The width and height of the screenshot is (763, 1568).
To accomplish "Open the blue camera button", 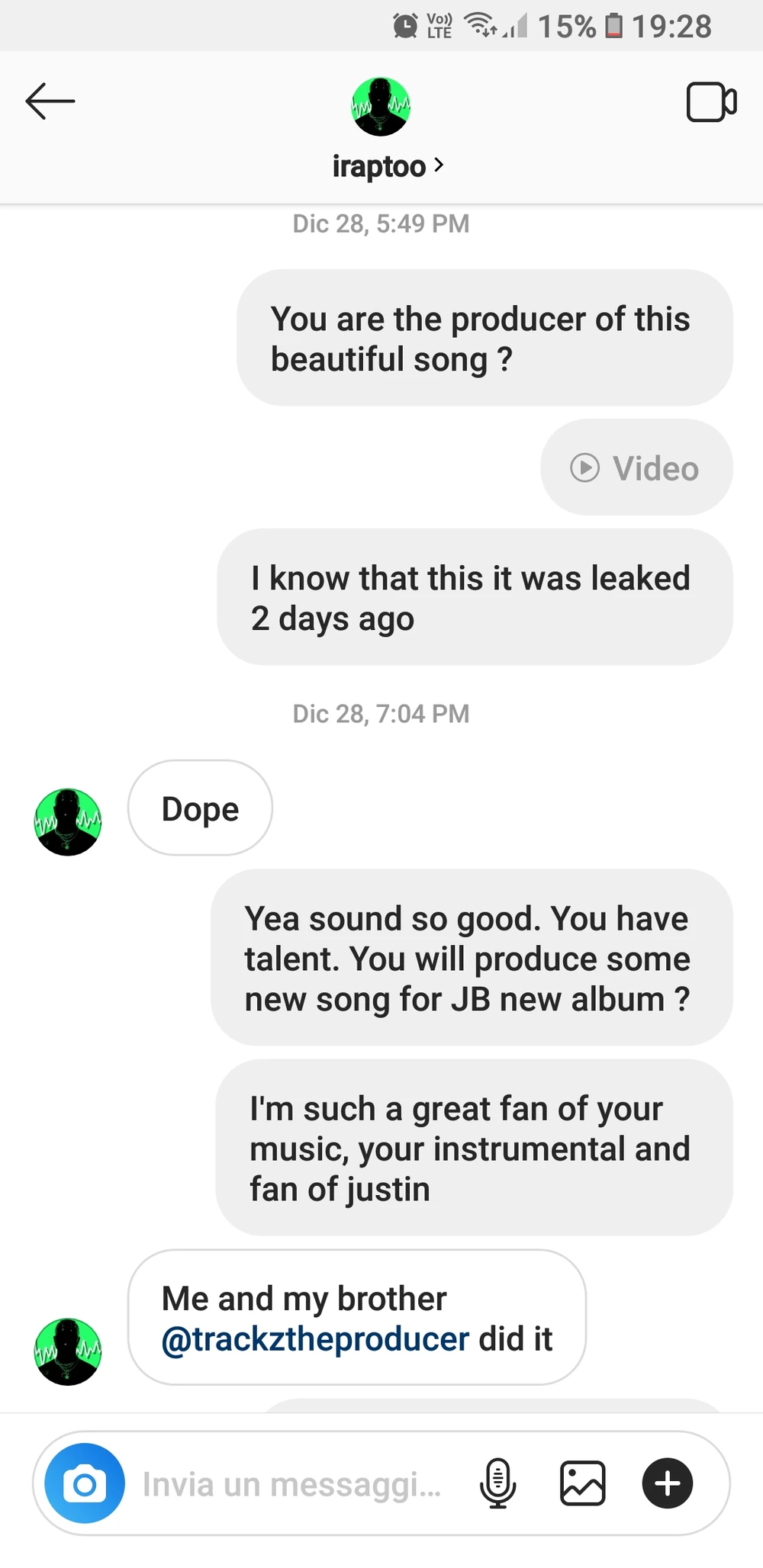I will [x=85, y=1483].
